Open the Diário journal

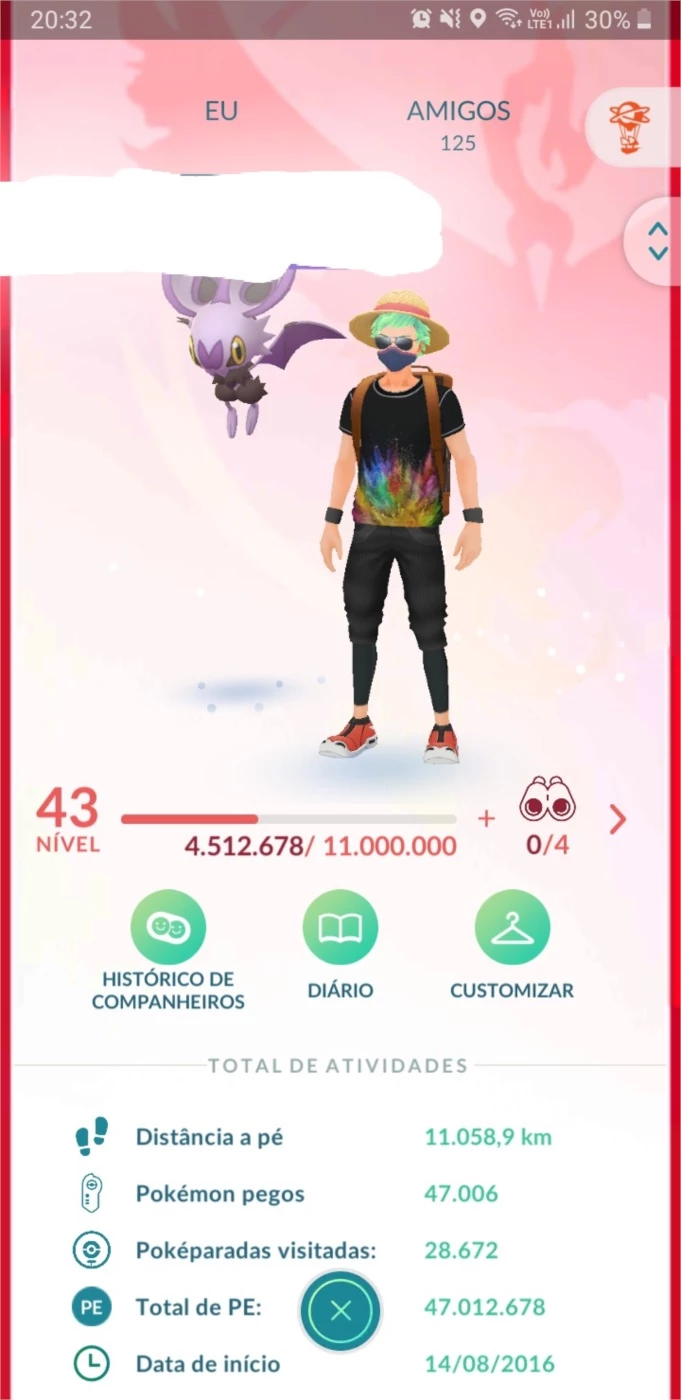coord(340,945)
